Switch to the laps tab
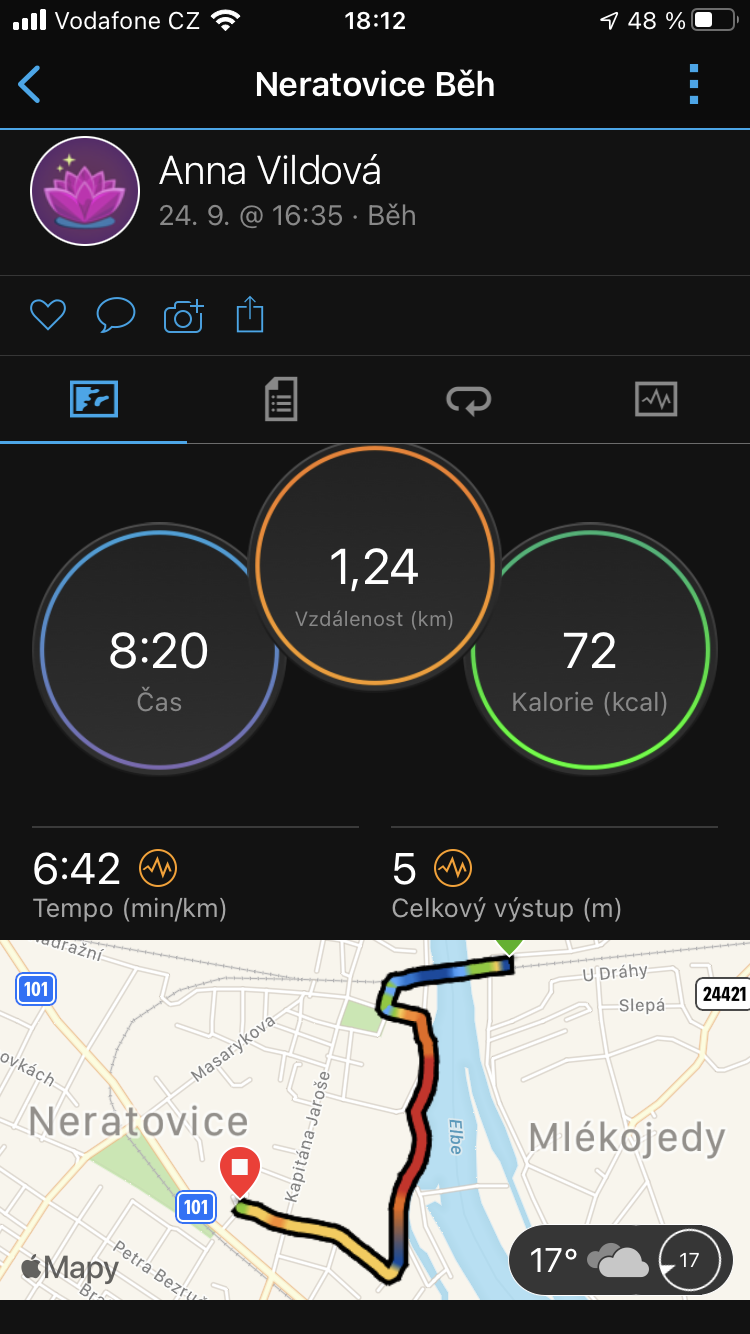Image resolution: width=750 pixels, height=1334 pixels. [x=469, y=400]
